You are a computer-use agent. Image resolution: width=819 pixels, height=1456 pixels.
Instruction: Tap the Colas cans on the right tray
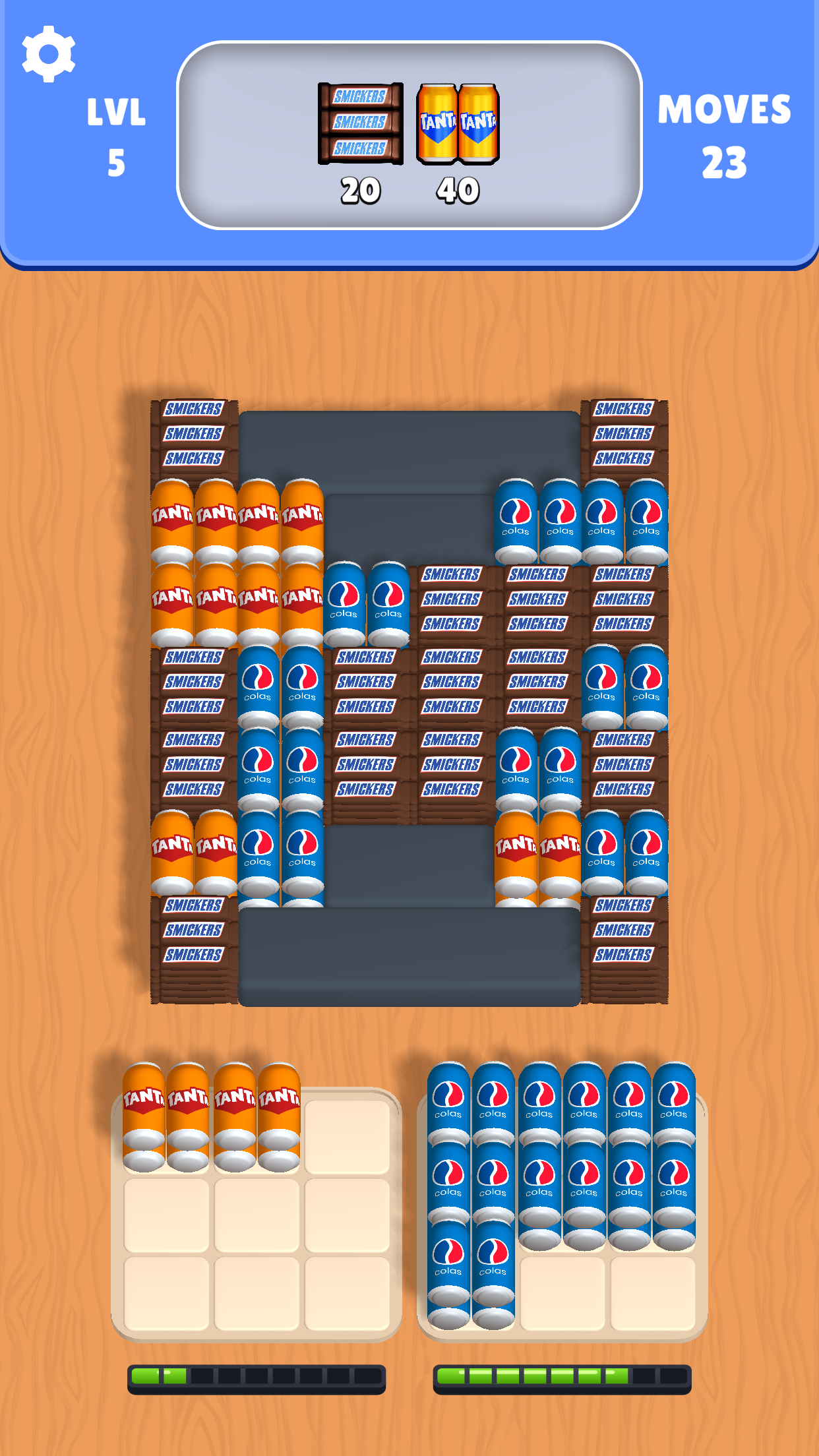pyautogui.click(x=561, y=1194)
